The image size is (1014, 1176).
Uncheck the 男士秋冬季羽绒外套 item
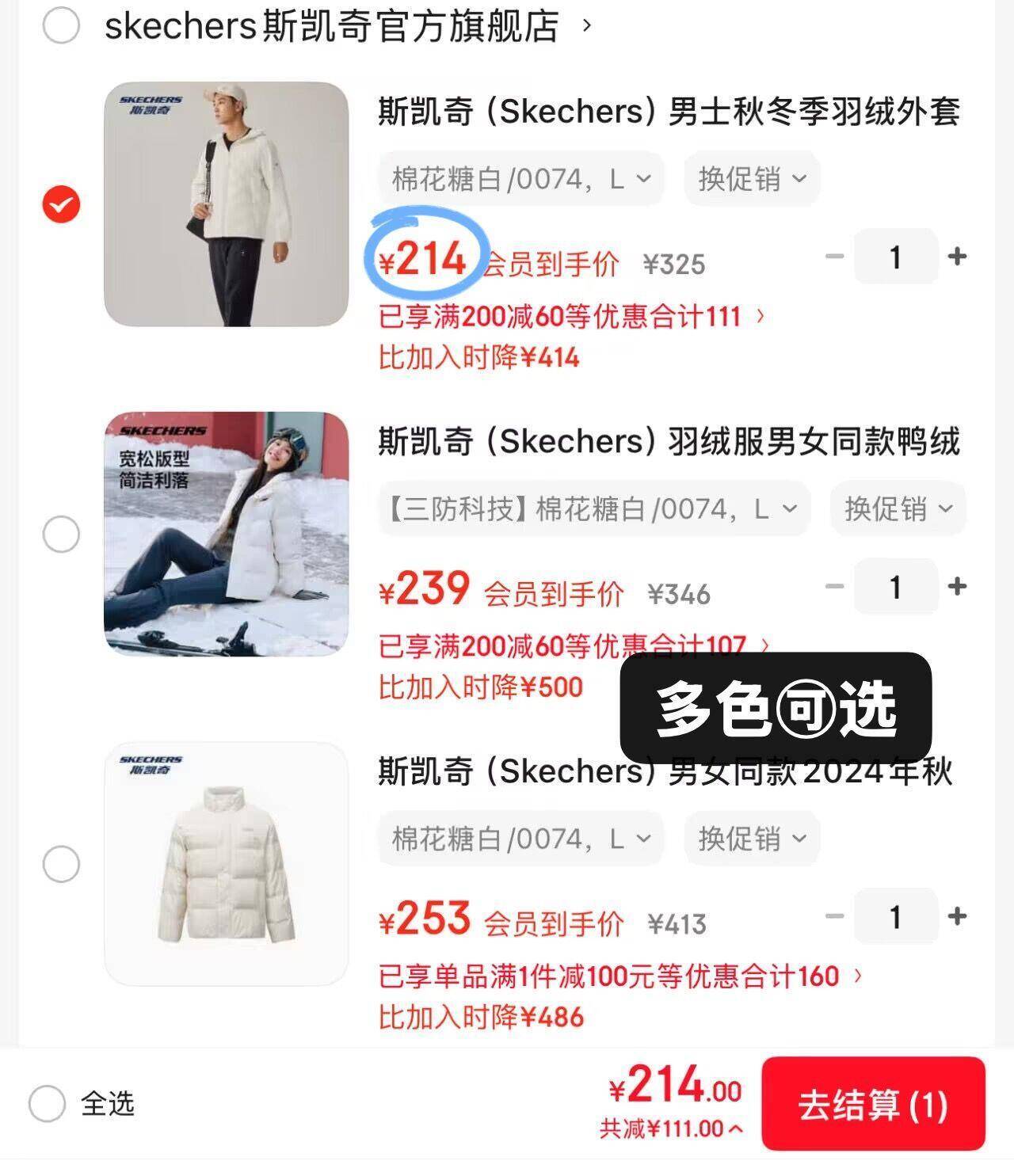pyautogui.click(x=61, y=204)
